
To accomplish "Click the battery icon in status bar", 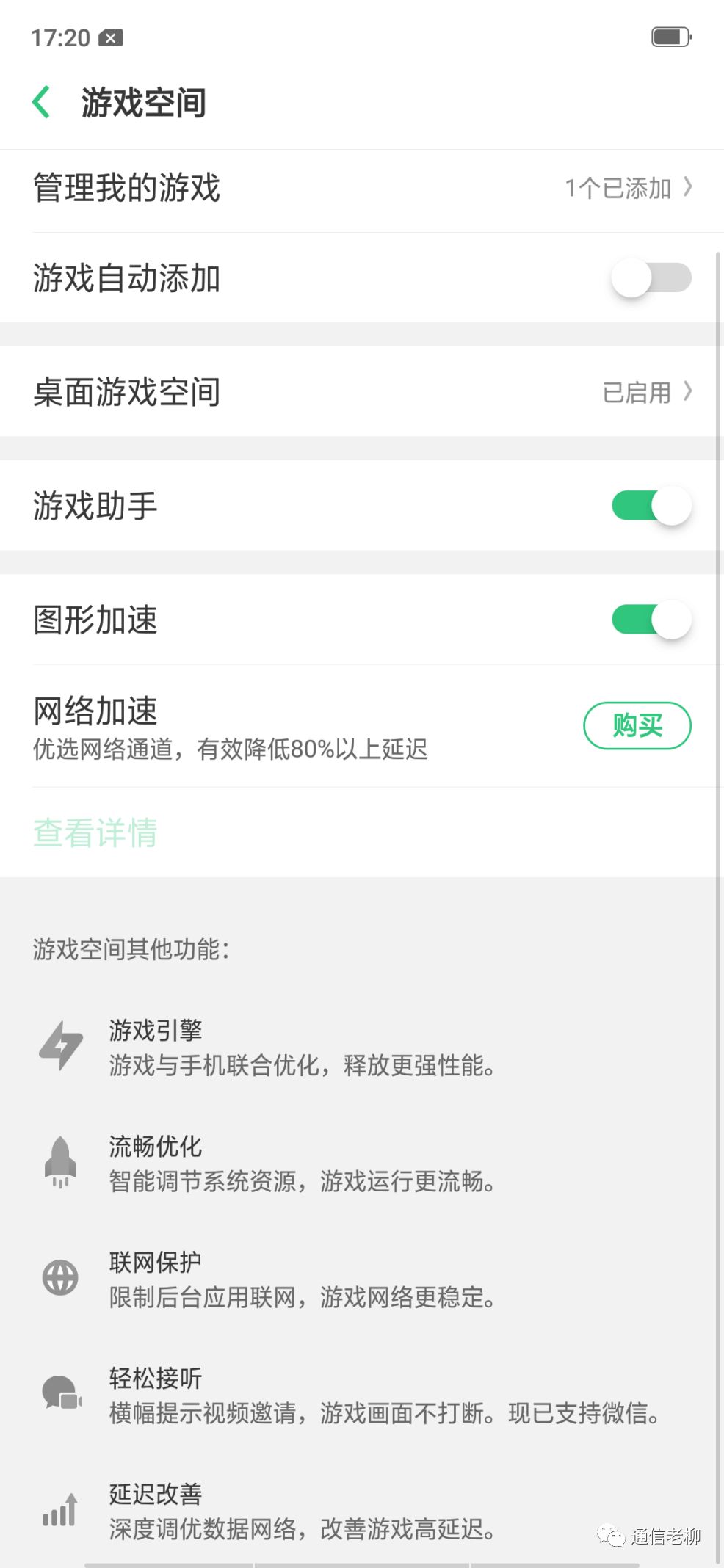I will coord(670,35).
